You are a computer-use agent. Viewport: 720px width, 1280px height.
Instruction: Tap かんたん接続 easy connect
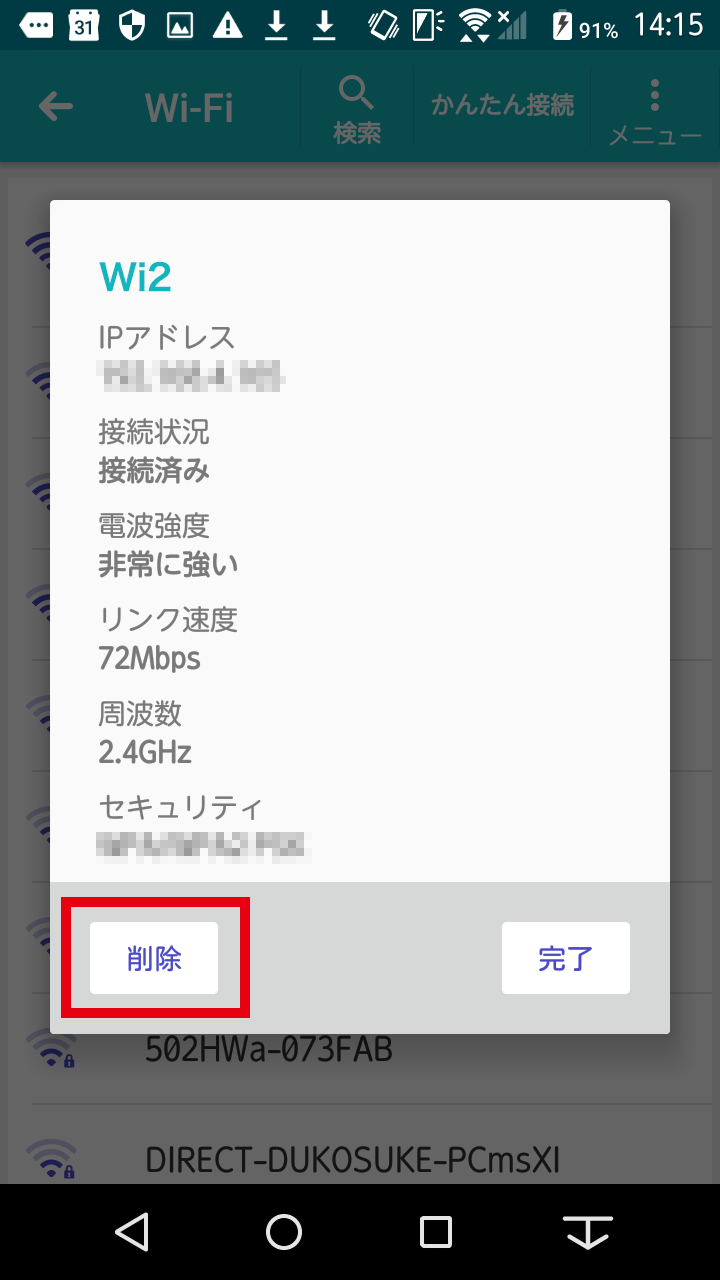[x=502, y=105]
